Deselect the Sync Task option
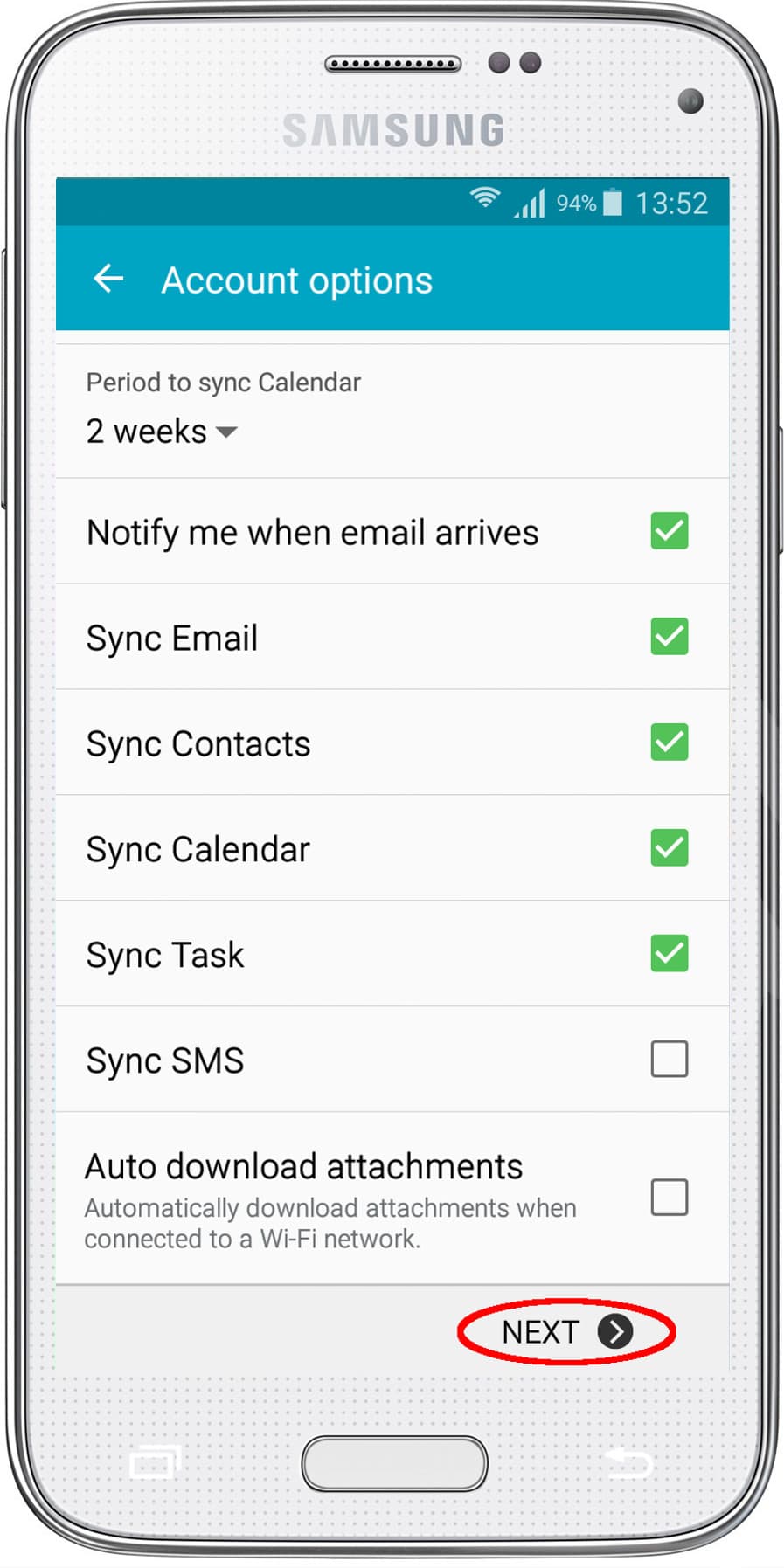 click(669, 954)
